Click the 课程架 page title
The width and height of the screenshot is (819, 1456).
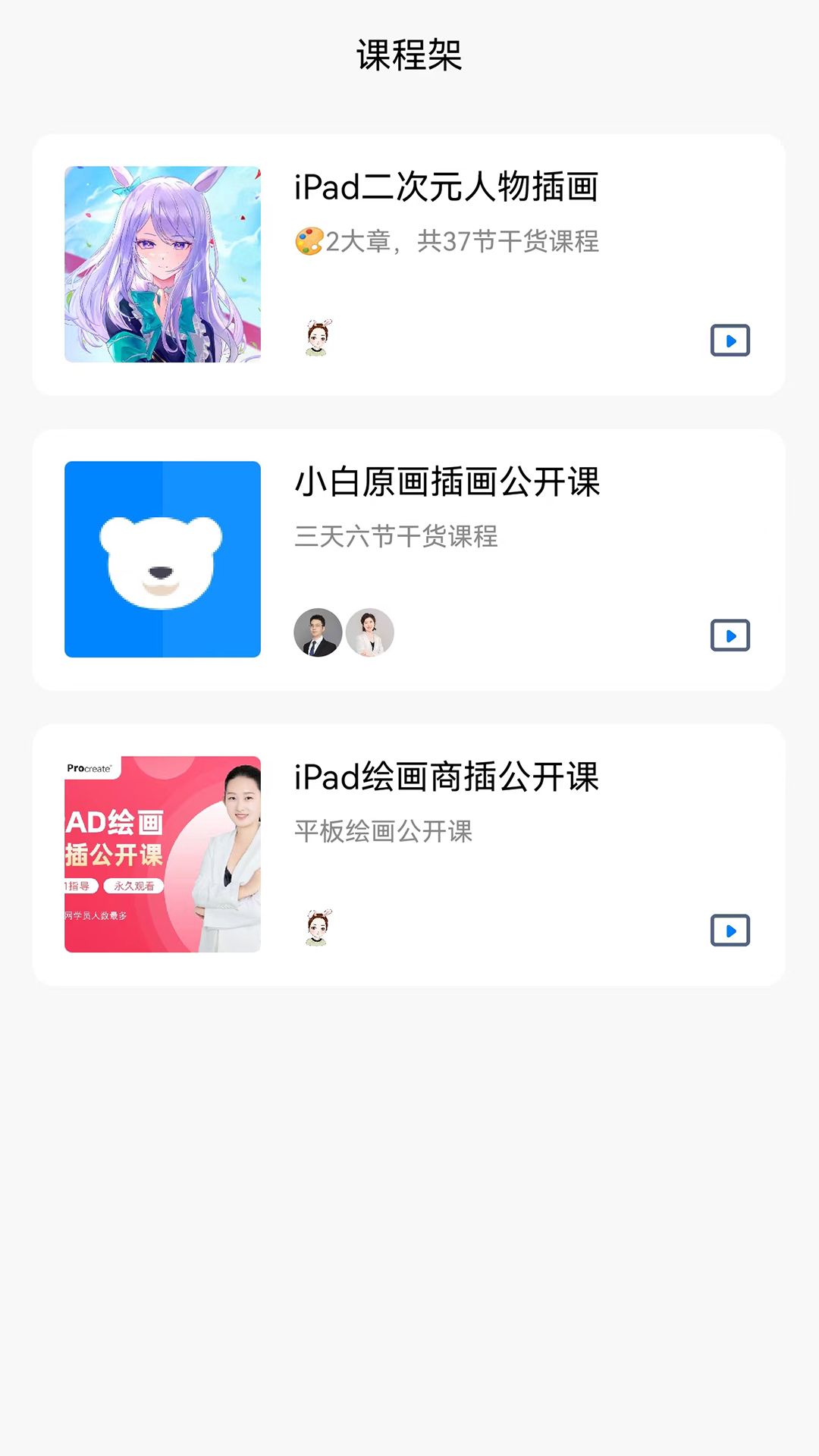pyautogui.click(x=409, y=54)
